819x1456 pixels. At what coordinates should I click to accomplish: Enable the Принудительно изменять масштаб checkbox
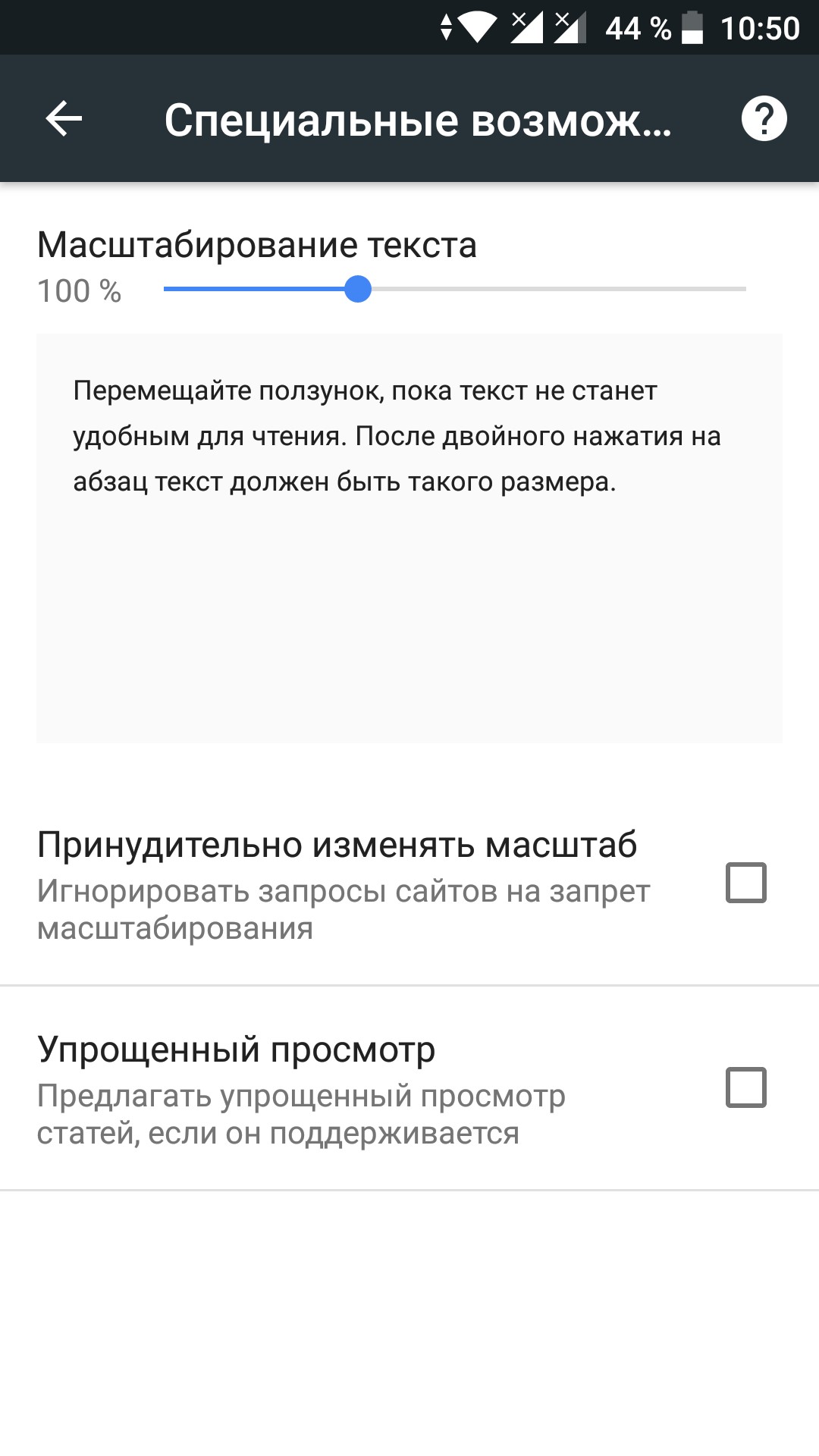[x=746, y=883]
